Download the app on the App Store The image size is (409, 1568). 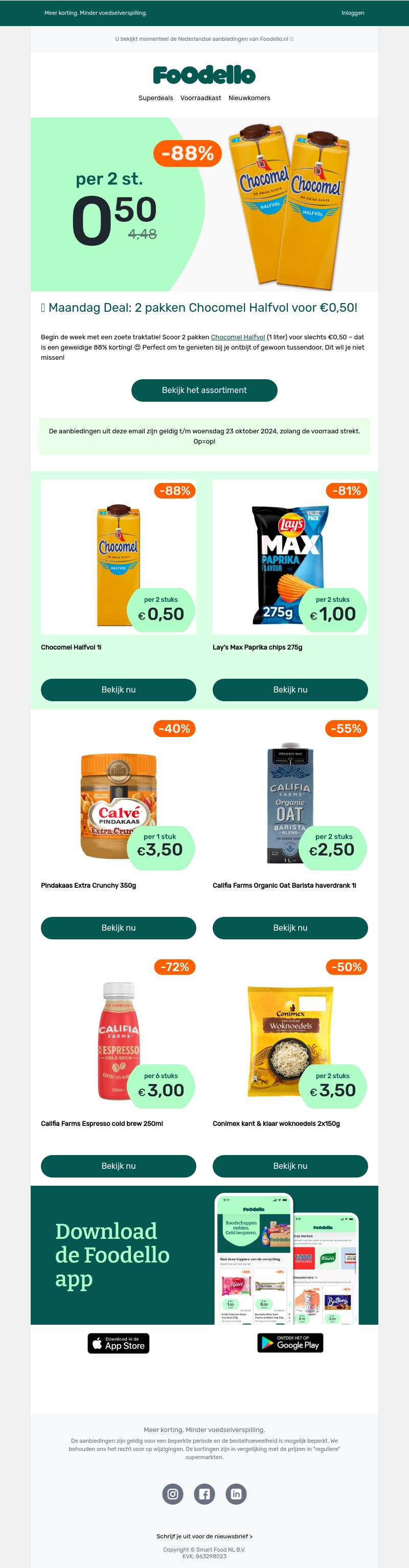point(119,1343)
